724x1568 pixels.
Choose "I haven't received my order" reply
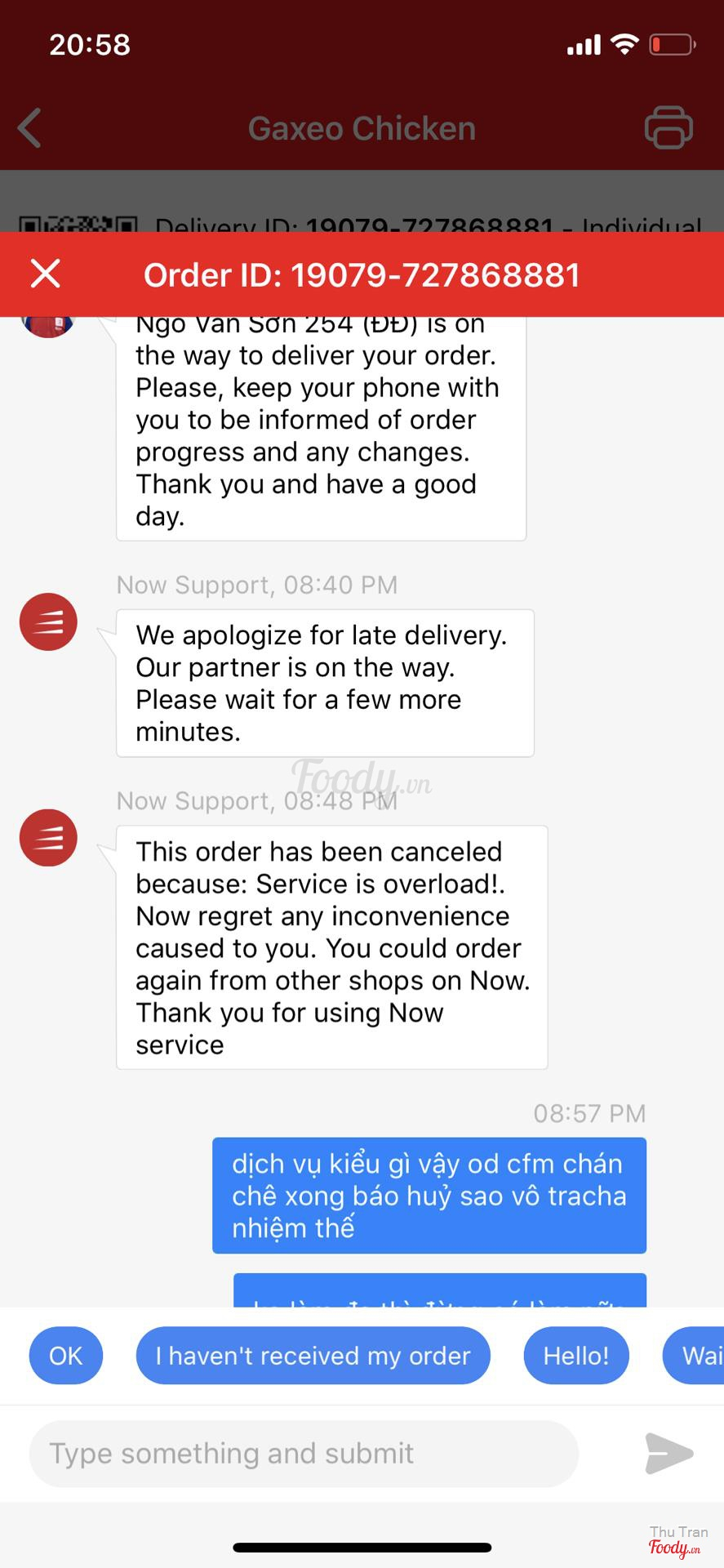pyautogui.click(x=313, y=1356)
